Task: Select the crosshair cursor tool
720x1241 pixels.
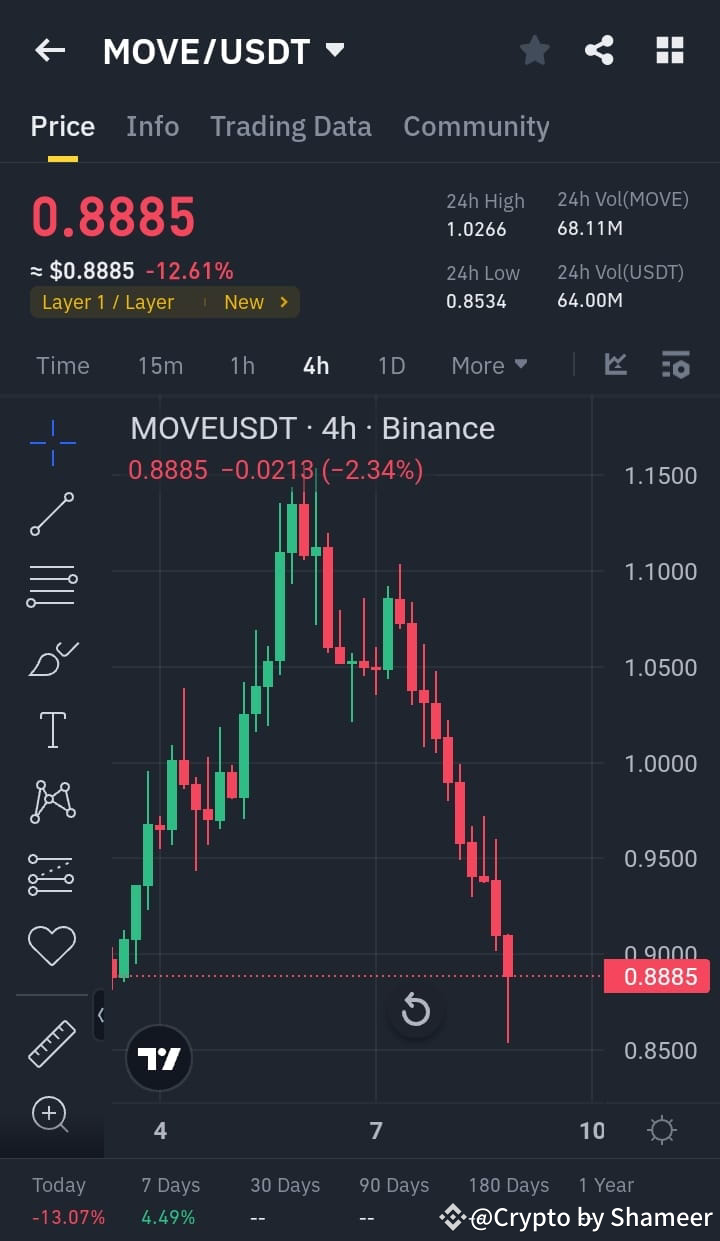Action: click(x=52, y=443)
